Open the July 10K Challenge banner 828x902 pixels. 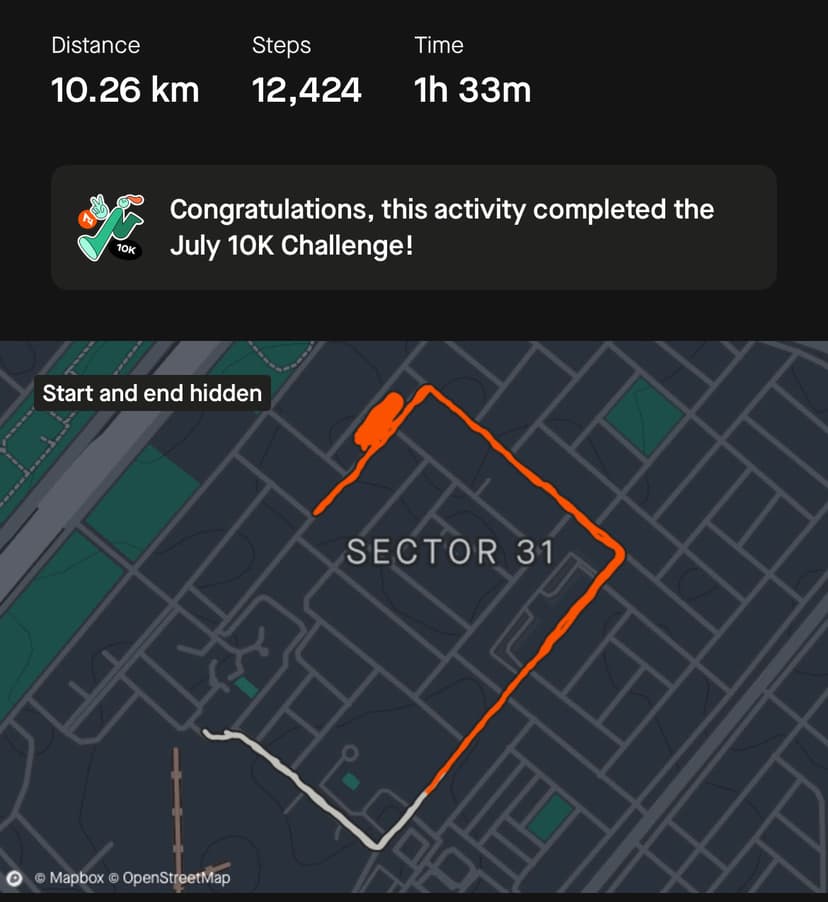[414, 227]
